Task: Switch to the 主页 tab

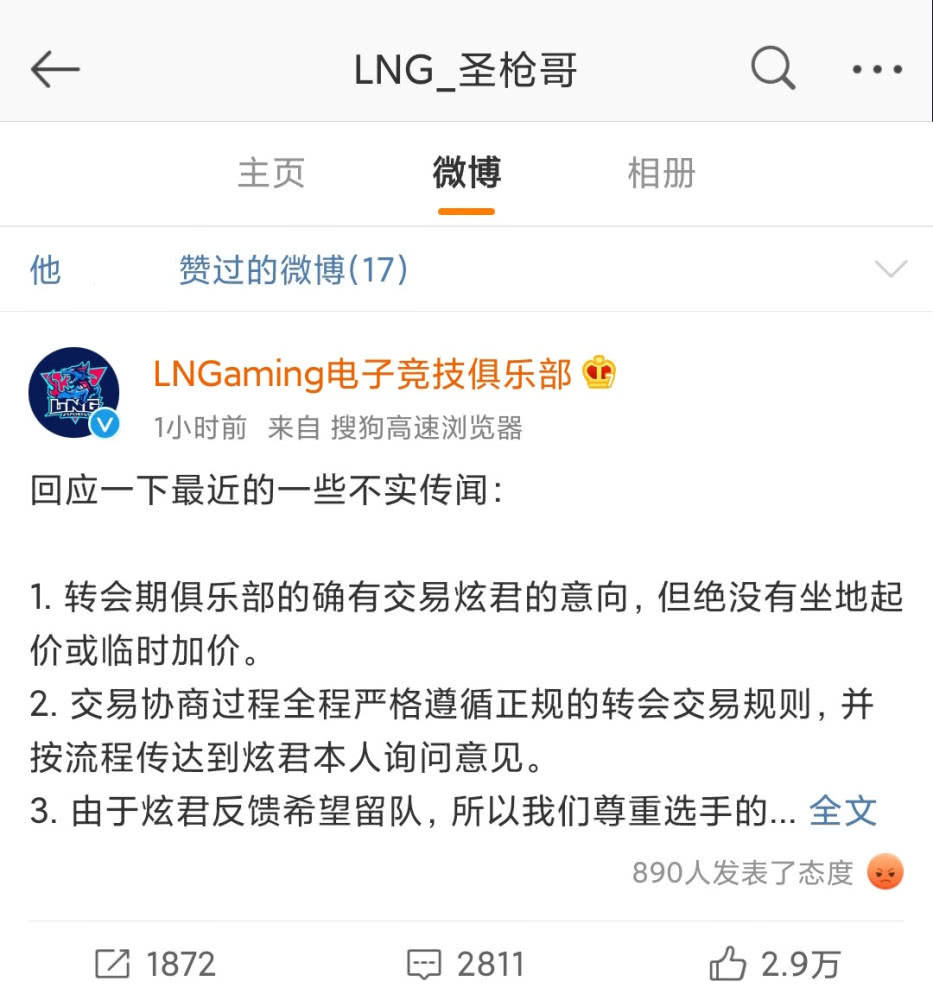Action: [x=271, y=173]
